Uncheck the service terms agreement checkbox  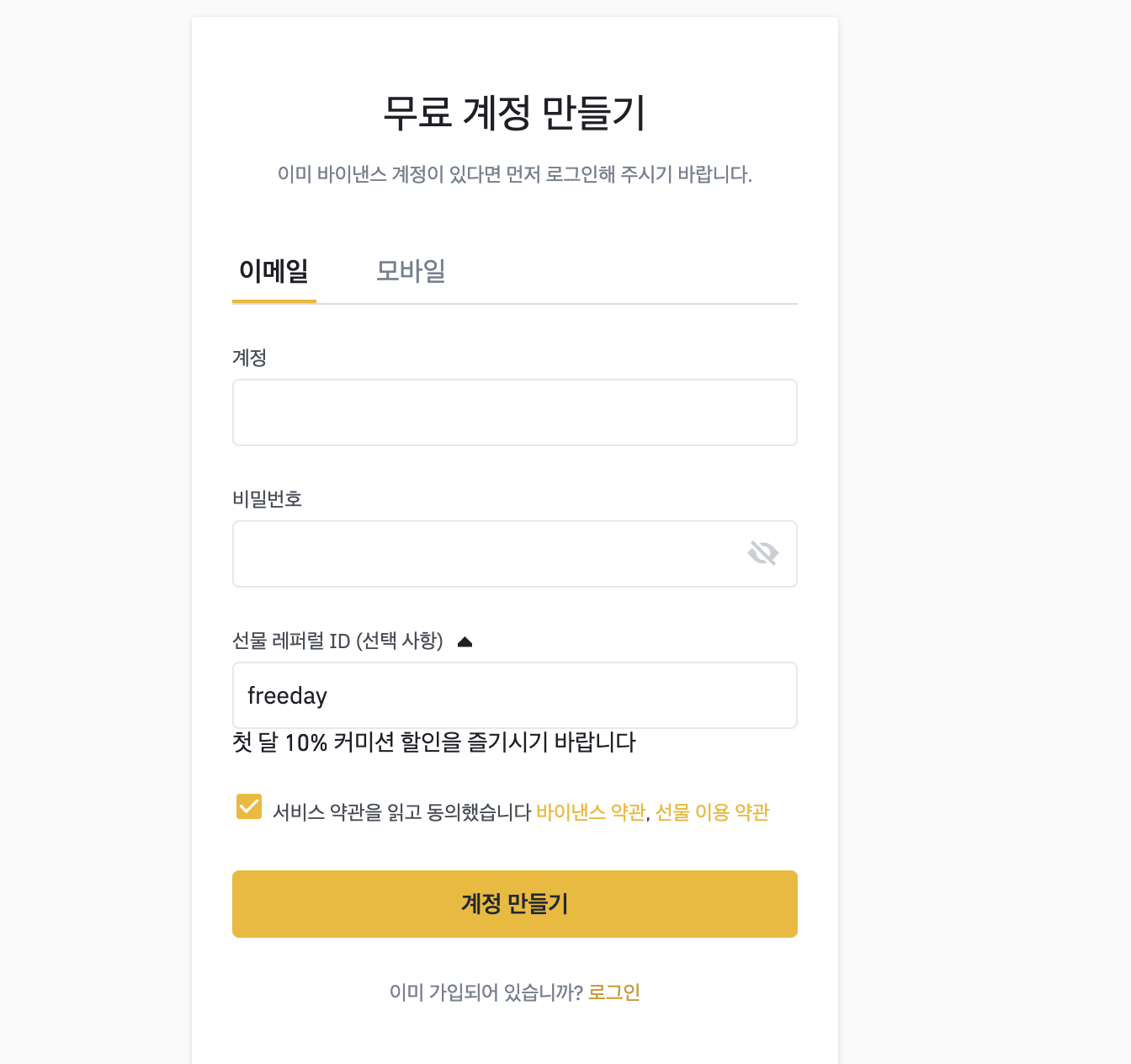pyautogui.click(x=249, y=806)
